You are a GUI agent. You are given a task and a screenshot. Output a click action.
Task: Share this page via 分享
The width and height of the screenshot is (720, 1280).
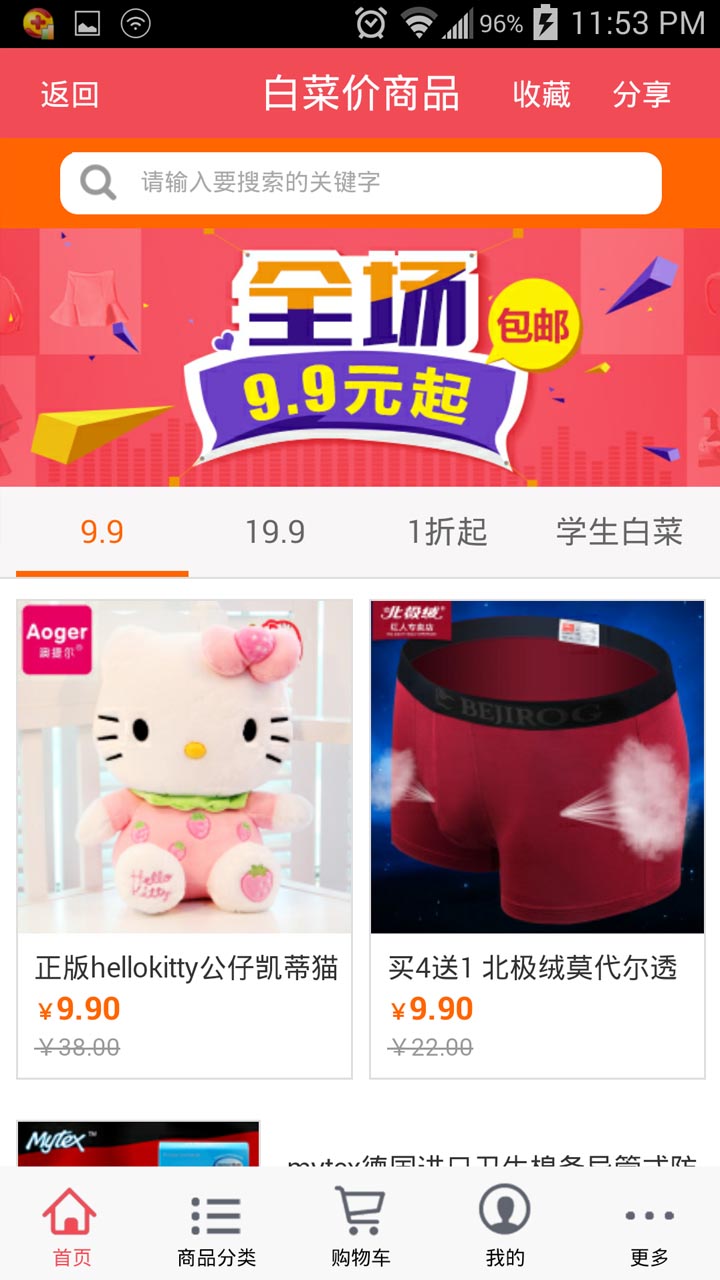click(x=641, y=94)
